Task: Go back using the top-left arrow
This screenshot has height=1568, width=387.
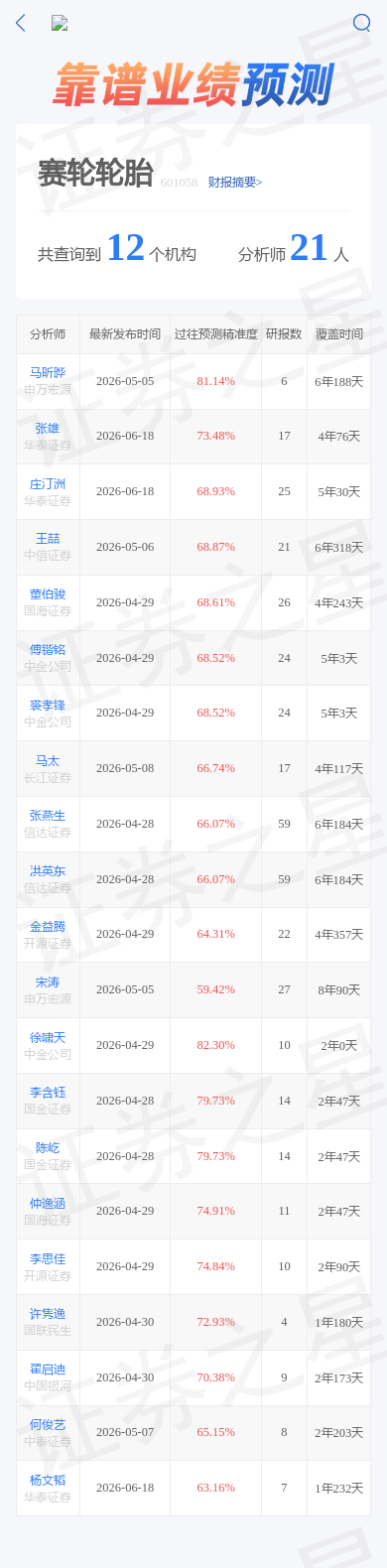Action: pyautogui.click(x=21, y=23)
